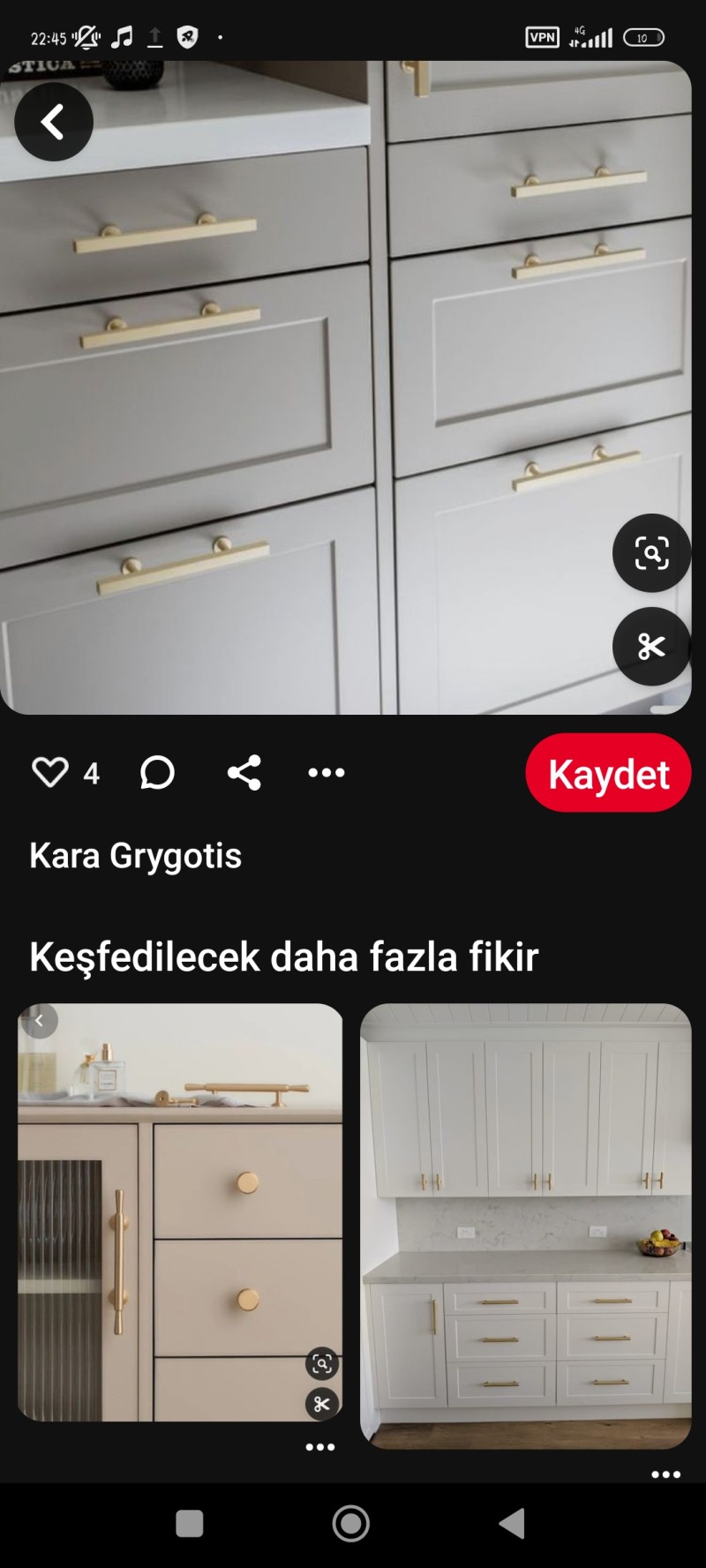The height and width of the screenshot is (1568, 706).
Task: Open visual search on the main pin
Action: click(651, 553)
